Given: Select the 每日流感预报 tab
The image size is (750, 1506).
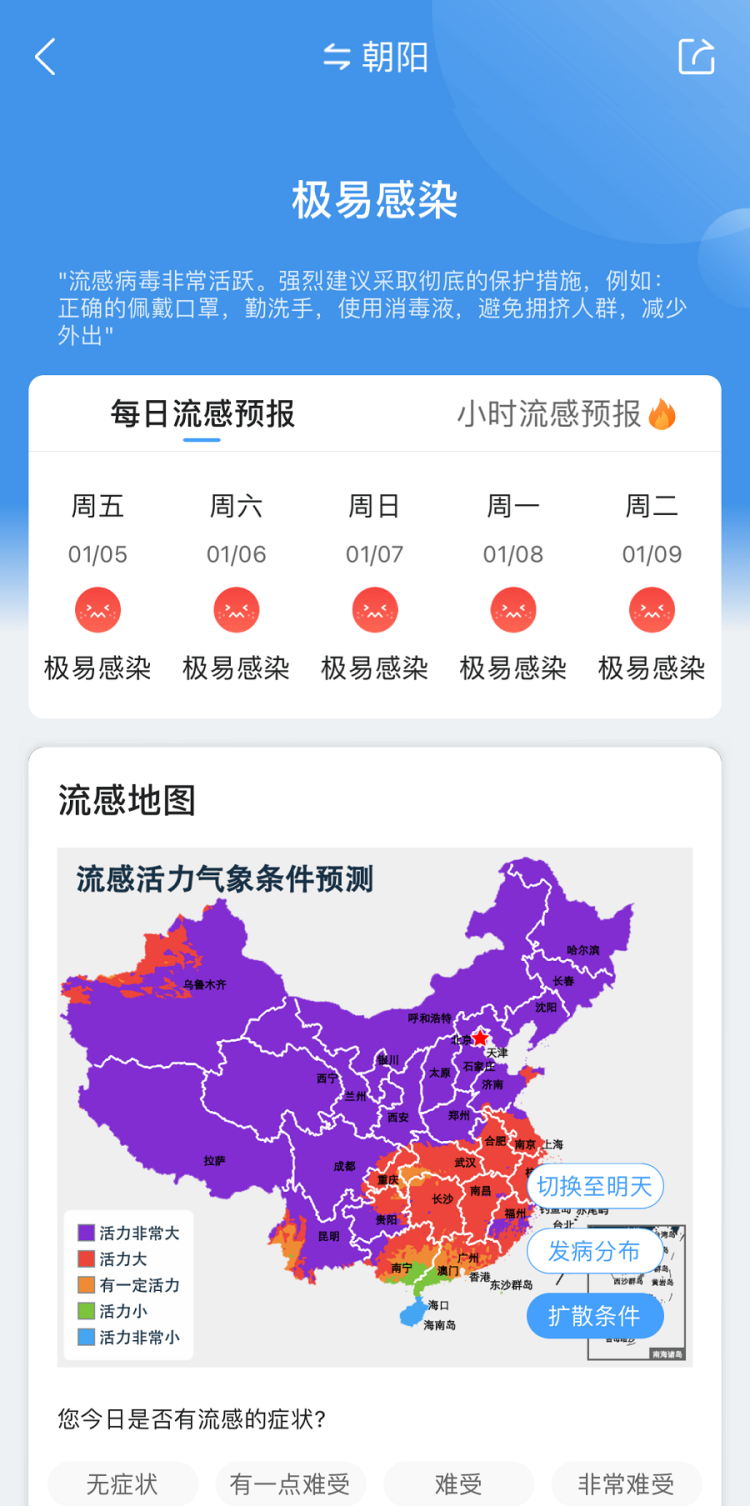Looking at the screenshot, I should click(202, 413).
